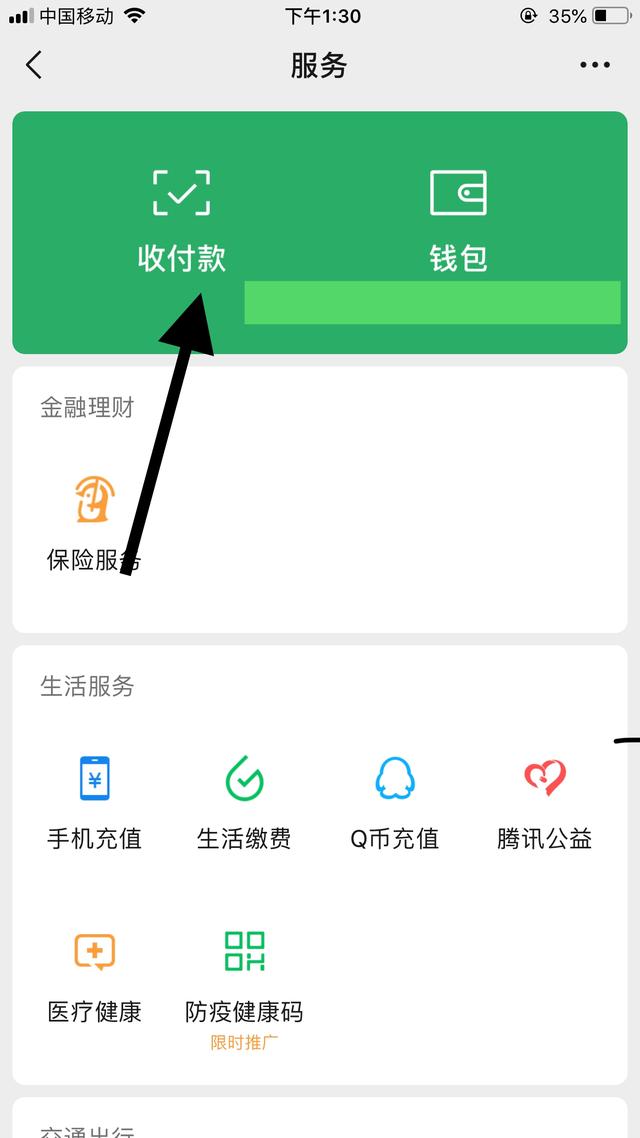Open 生活缴费 utility payments
The image size is (640, 1138).
click(244, 802)
